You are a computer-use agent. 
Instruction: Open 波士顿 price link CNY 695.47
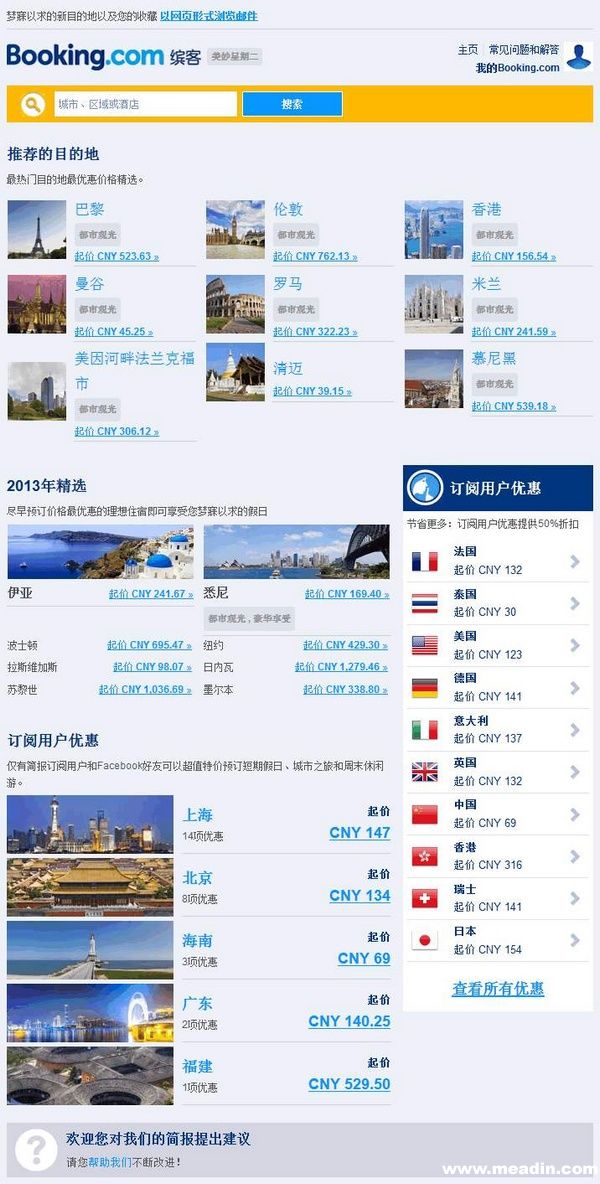[150, 646]
